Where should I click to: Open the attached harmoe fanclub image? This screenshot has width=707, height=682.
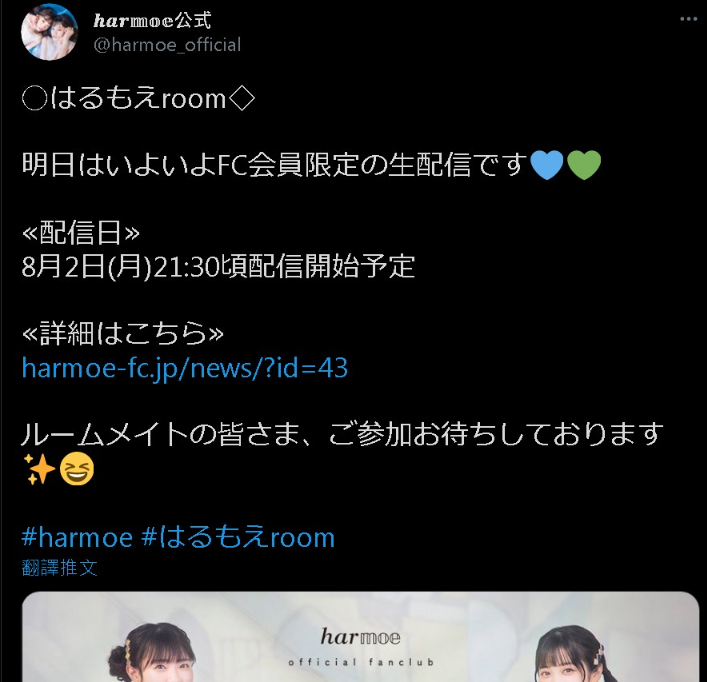360,637
